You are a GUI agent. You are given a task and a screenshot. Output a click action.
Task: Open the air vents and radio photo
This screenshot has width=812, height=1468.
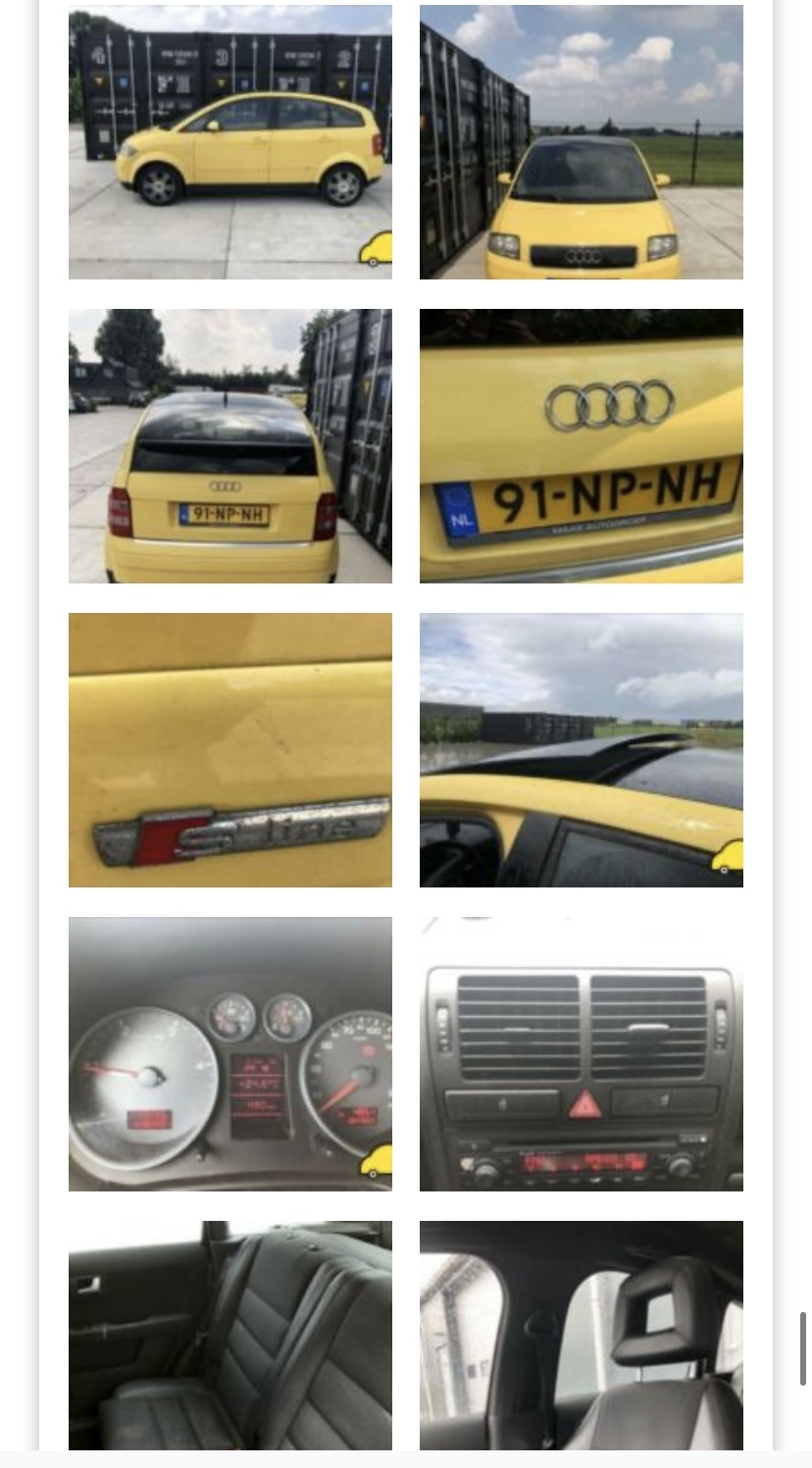click(581, 1054)
